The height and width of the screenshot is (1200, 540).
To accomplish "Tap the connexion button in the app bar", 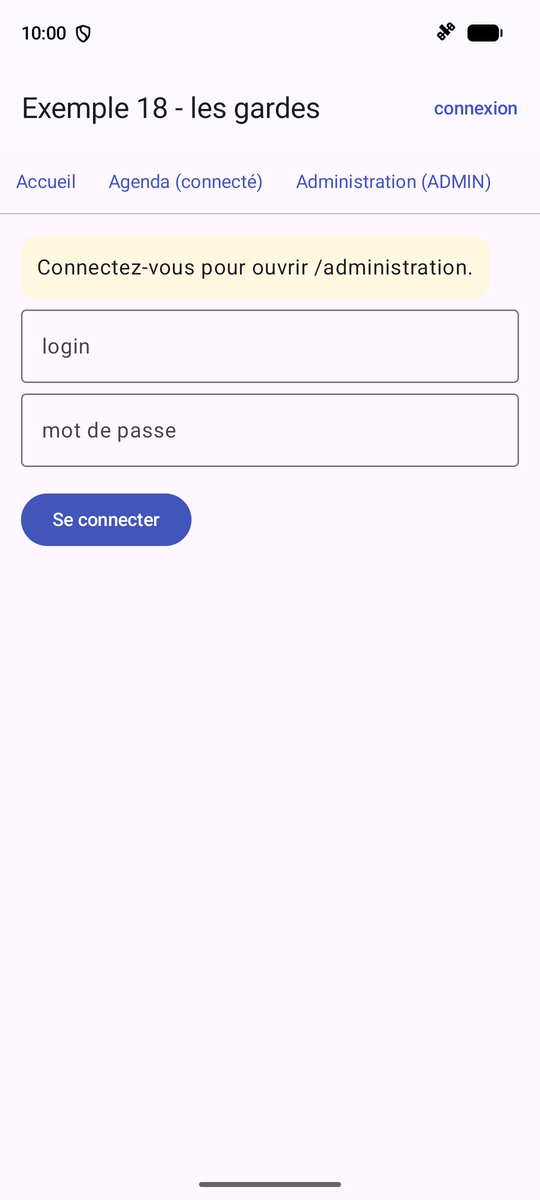I will click(x=475, y=108).
